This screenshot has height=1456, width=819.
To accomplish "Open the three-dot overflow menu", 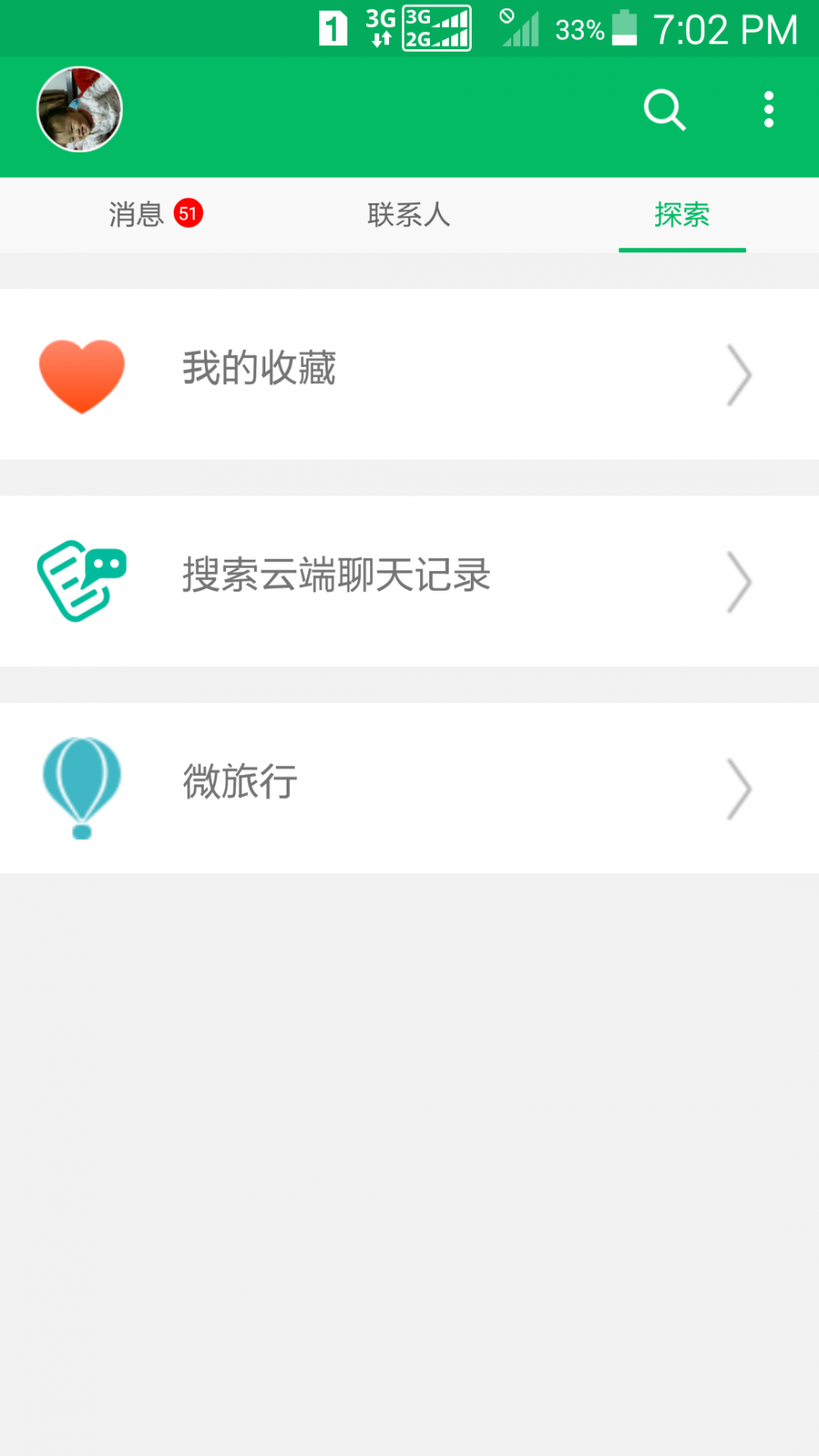I will [x=768, y=110].
